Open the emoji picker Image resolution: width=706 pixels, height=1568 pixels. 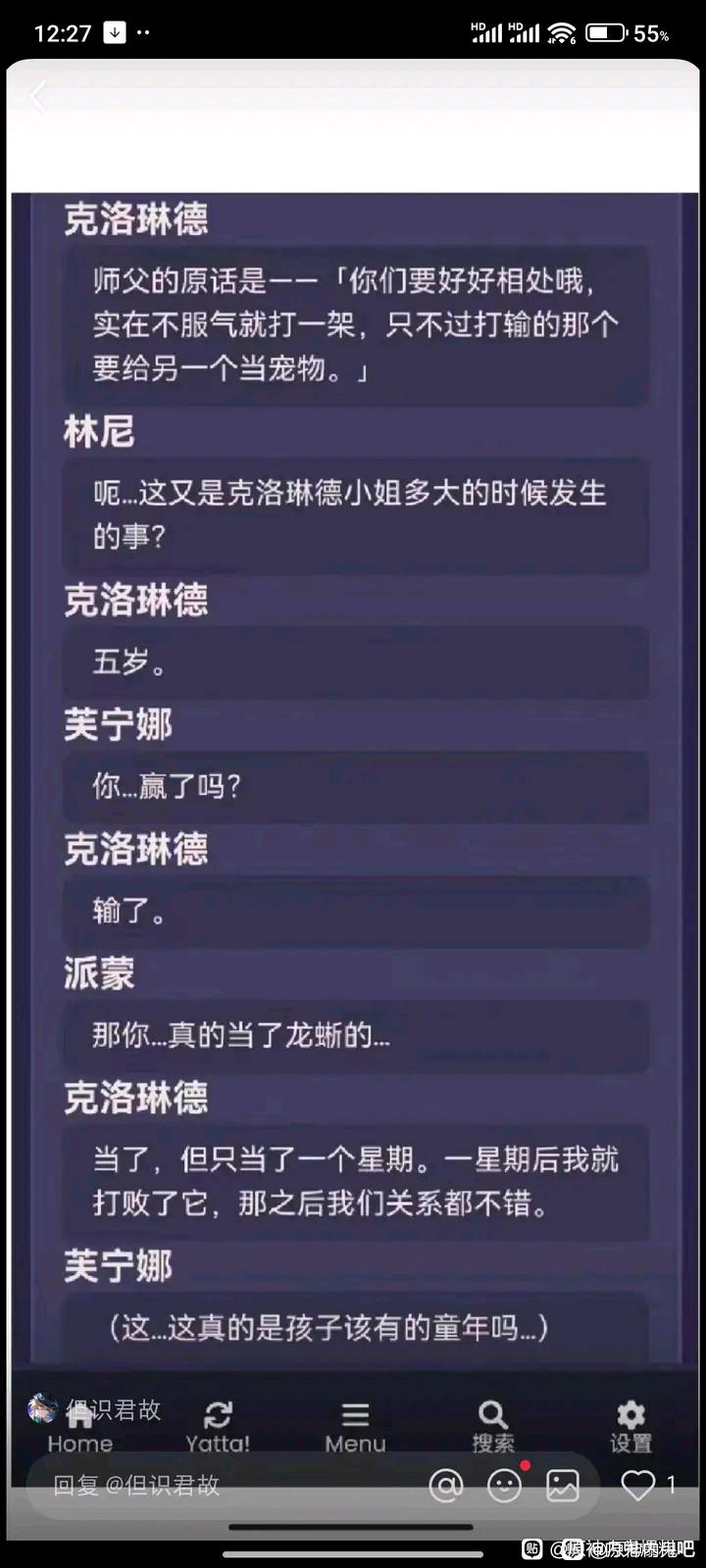(x=504, y=1486)
